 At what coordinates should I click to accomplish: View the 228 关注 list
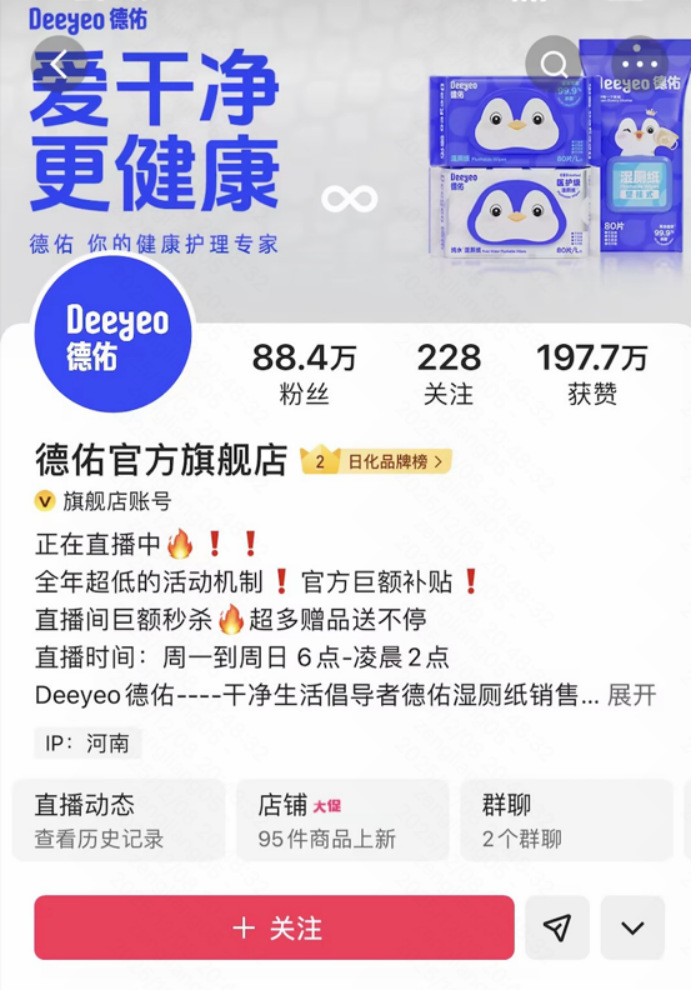pyautogui.click(x=448, y=374)
